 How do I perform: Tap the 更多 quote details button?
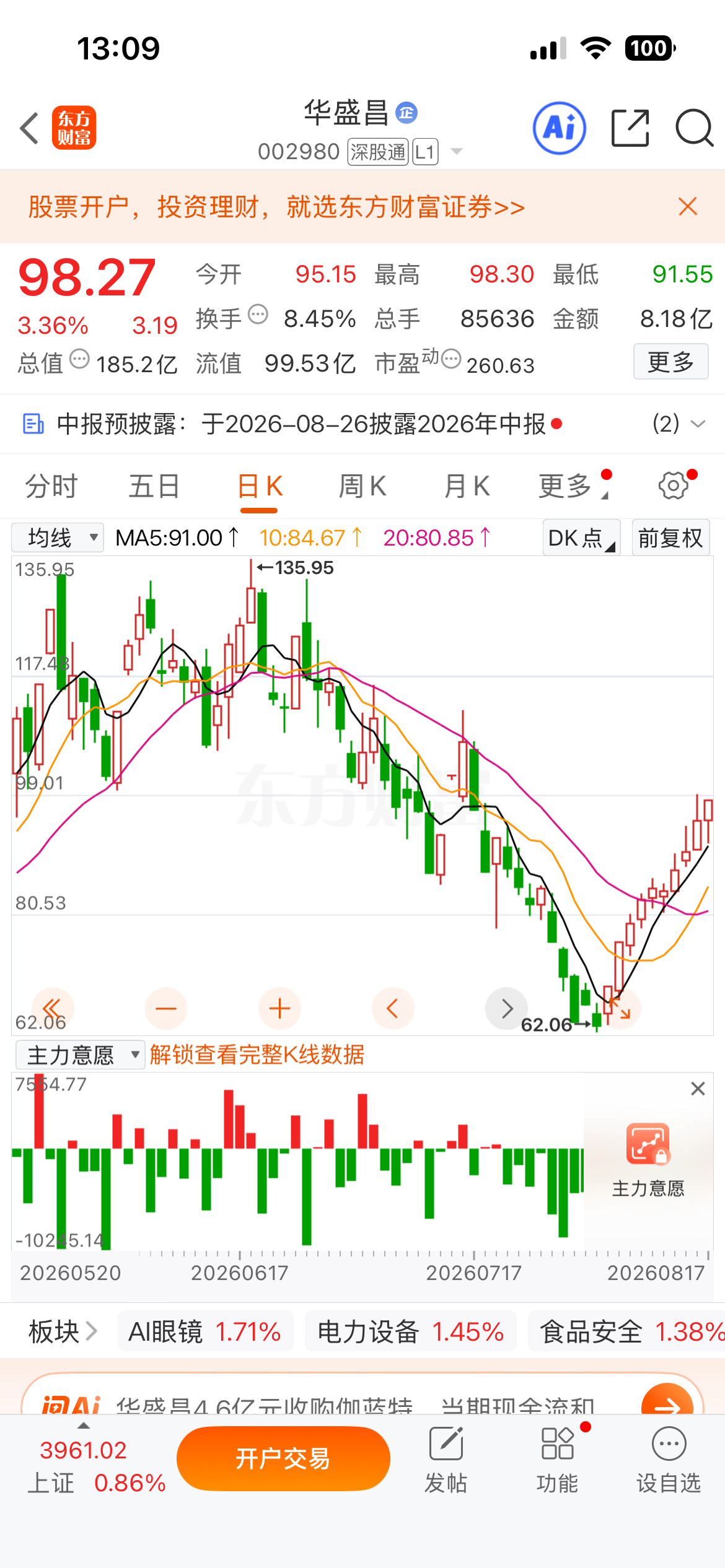pos(671,362)
